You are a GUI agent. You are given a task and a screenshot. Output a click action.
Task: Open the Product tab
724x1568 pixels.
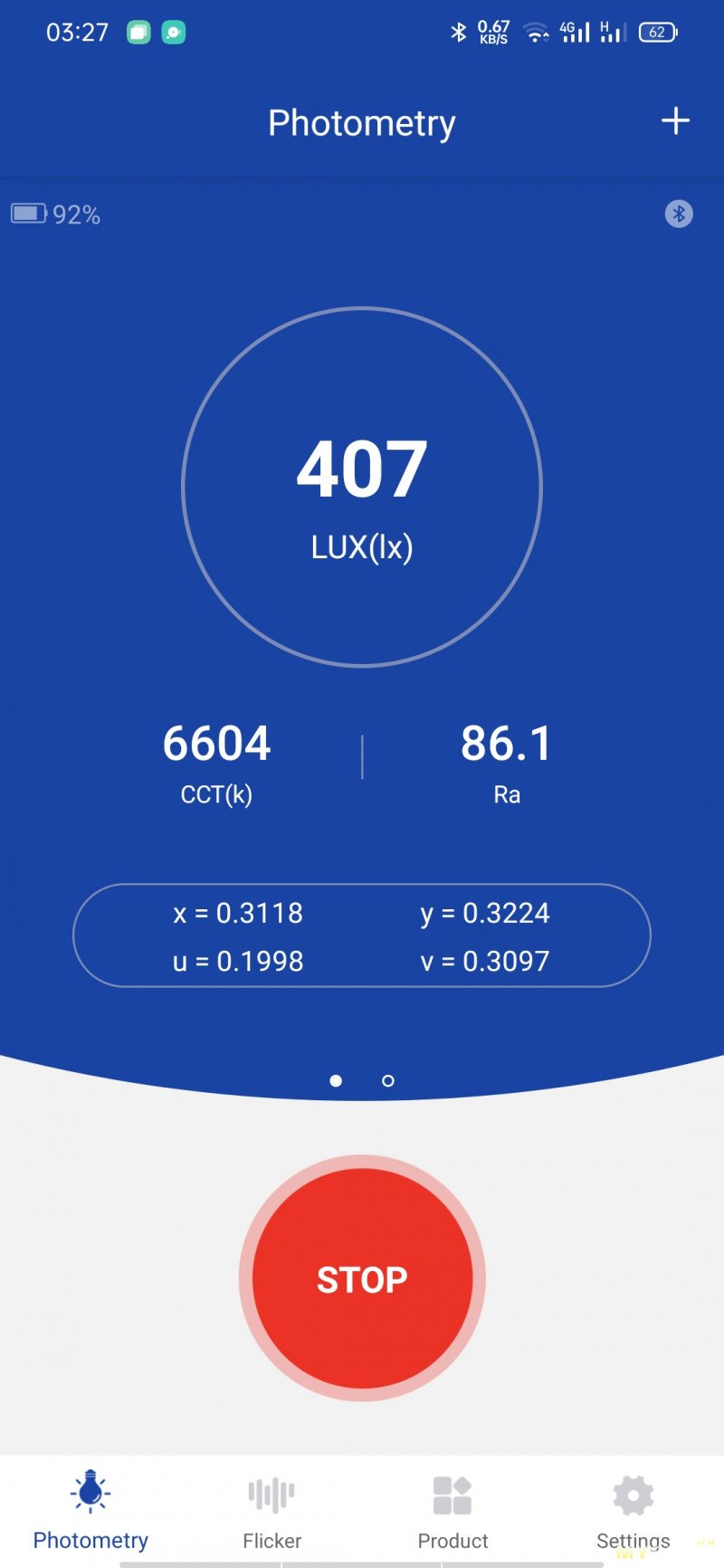(452, 1511)
